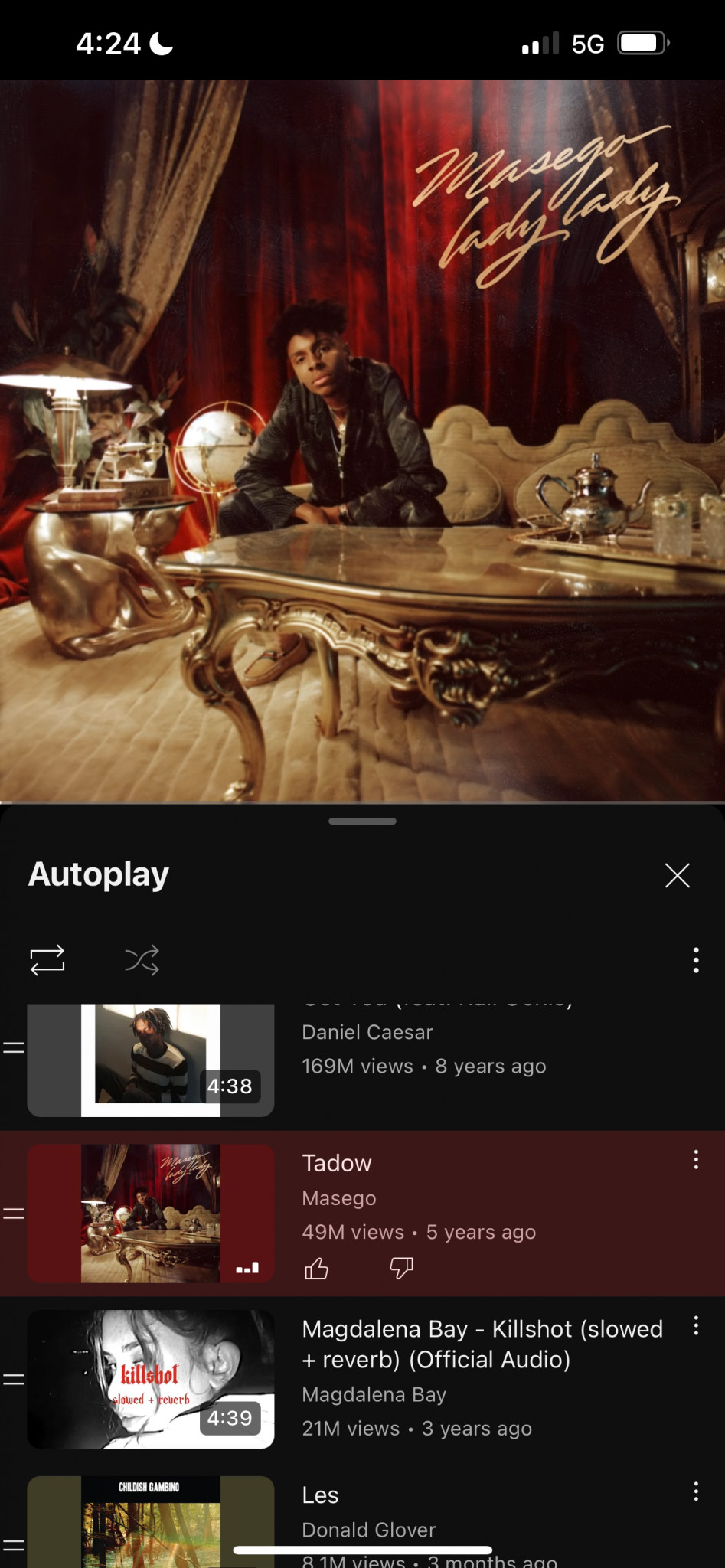Toggle repeat for the queue
The width and height of the screenshot is (725, 1568).
point(47,959)
